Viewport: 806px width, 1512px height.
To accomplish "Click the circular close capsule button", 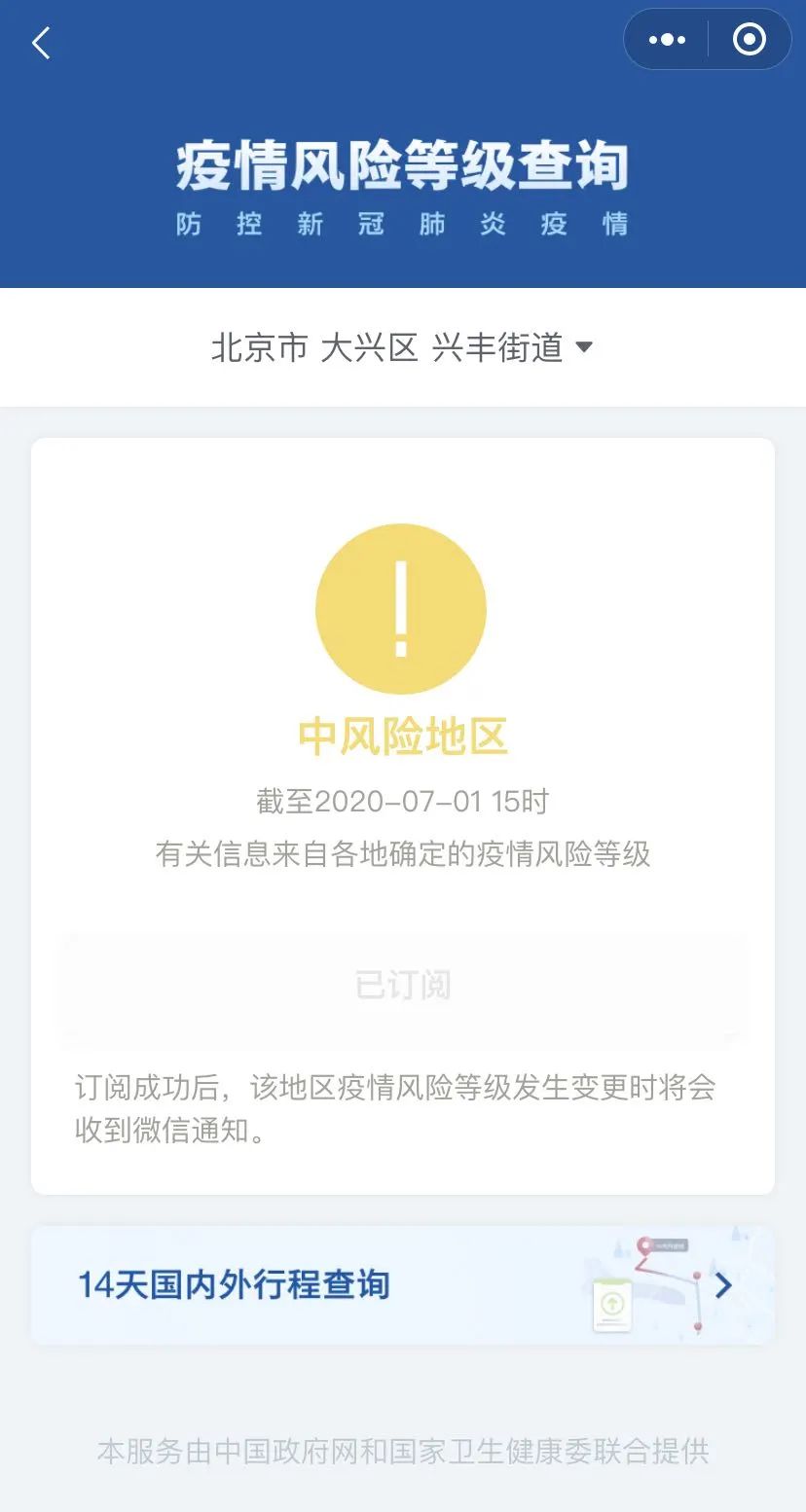I will coord(749,39).
